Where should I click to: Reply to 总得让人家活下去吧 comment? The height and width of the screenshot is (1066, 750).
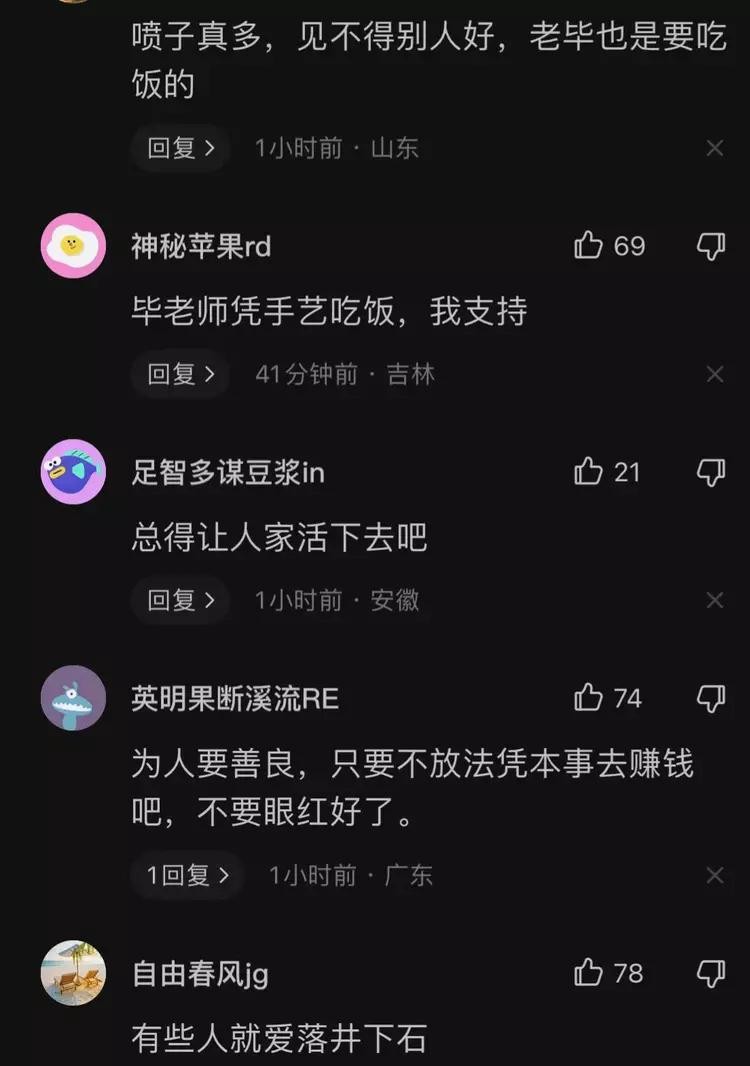(x=181, y=600)
